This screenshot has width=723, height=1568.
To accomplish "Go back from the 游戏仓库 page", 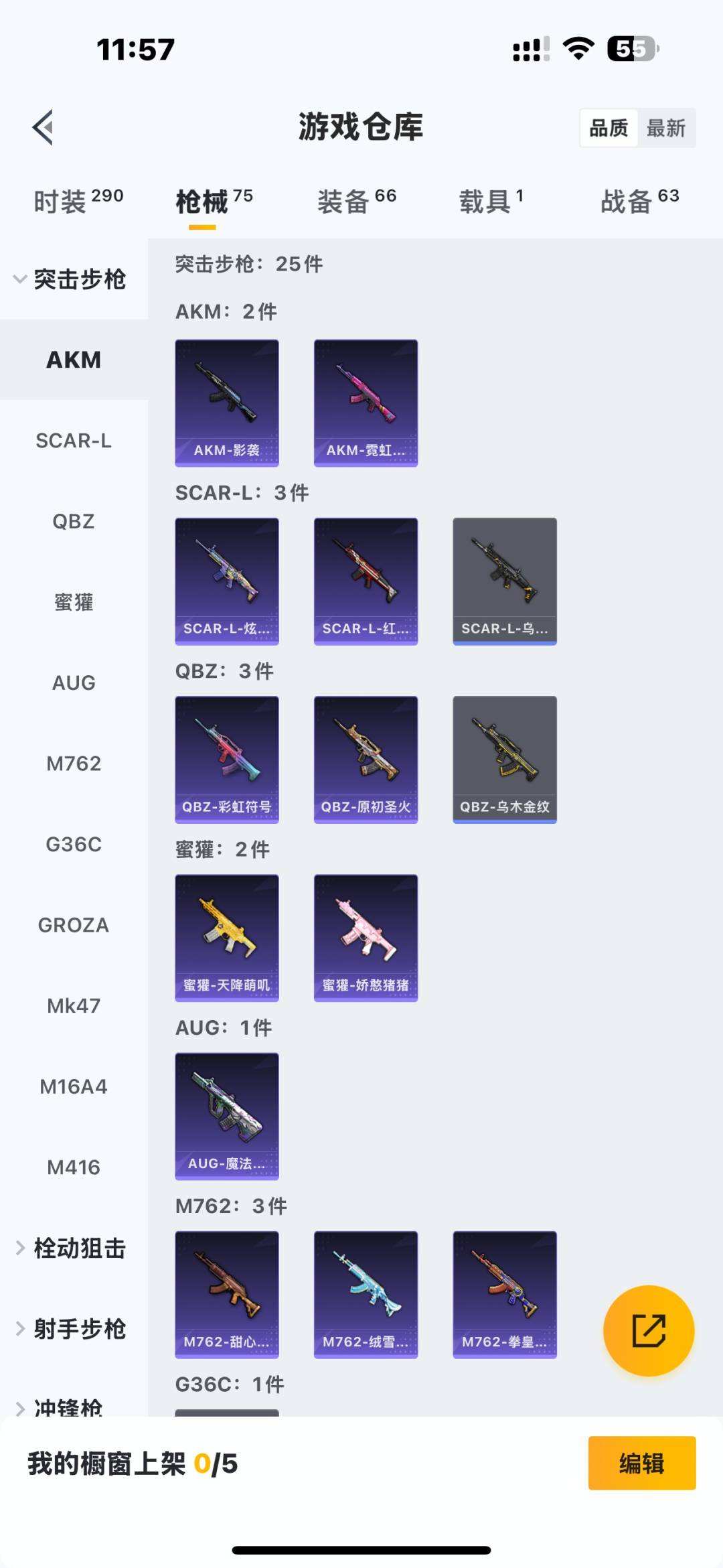I will click(x=44, y=127).
